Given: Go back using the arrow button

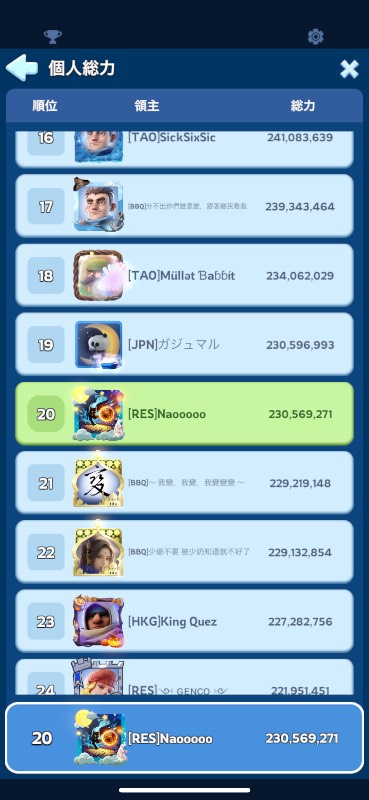Looking at the screenshot, I should click(21, 68).
